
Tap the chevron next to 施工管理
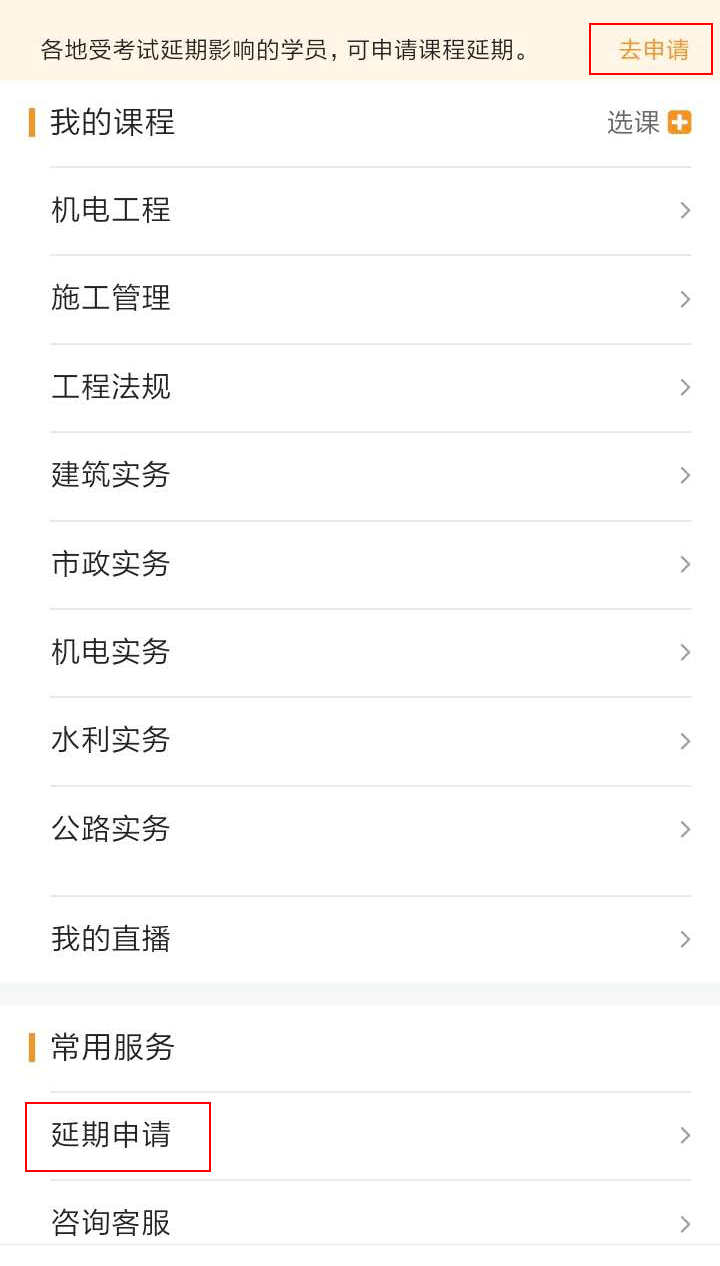tap(684, 299)
